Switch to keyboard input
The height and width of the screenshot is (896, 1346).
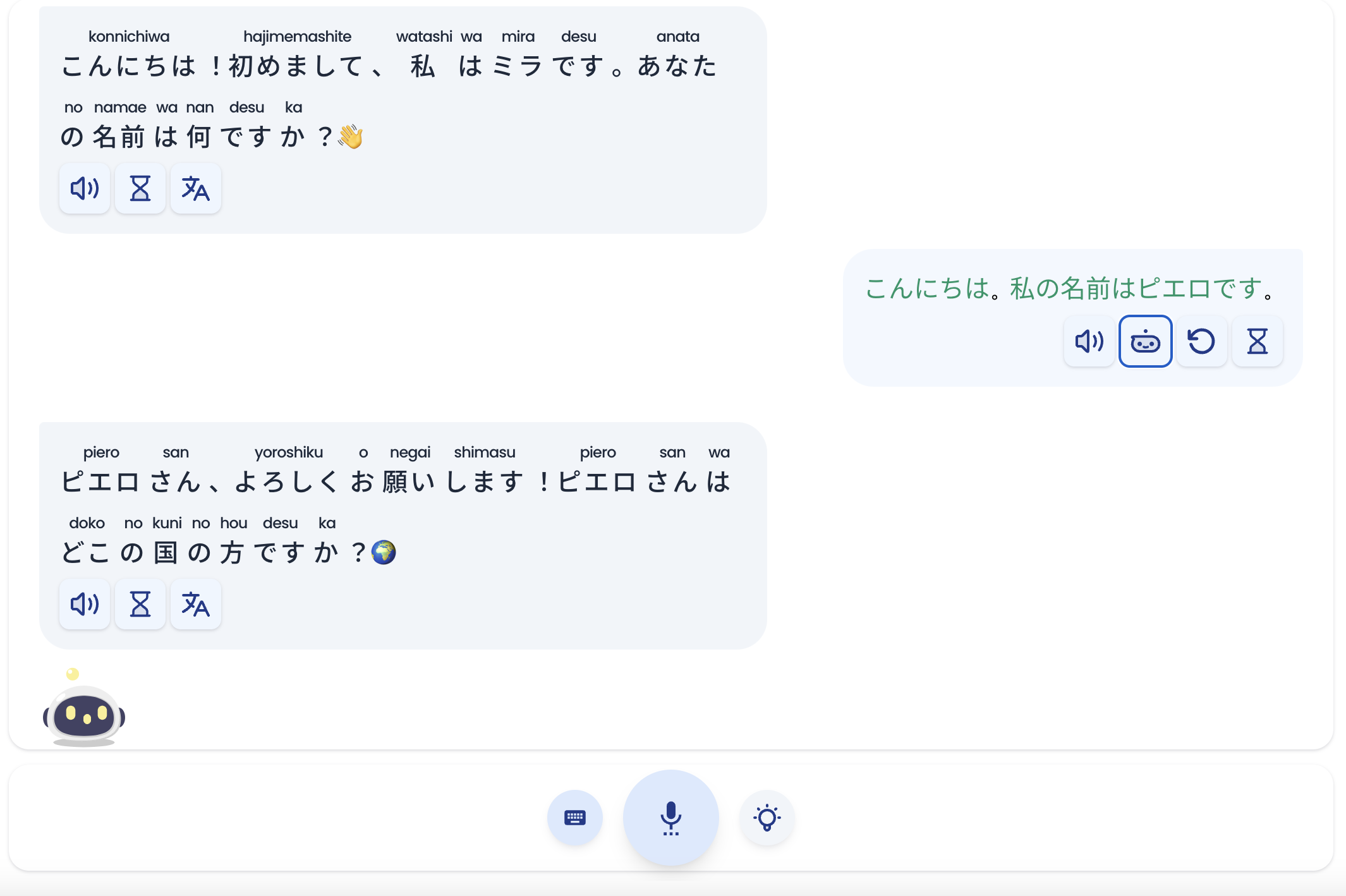(574, 818)
